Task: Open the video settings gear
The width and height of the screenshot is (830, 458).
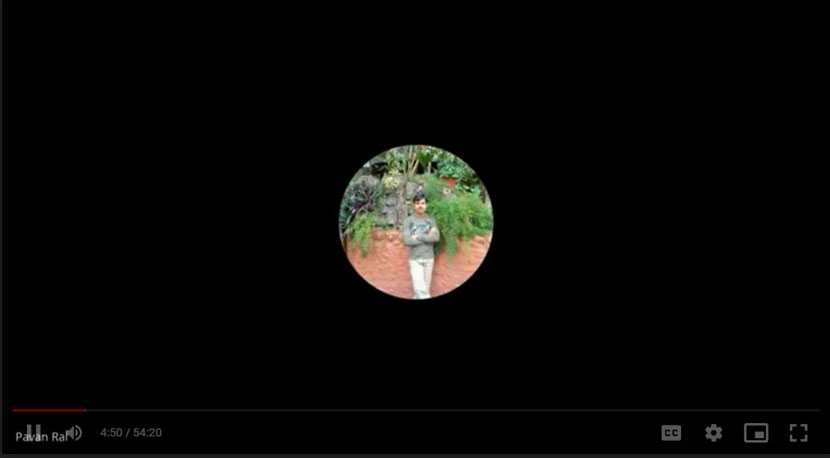Action: click(x=713, y=433)
